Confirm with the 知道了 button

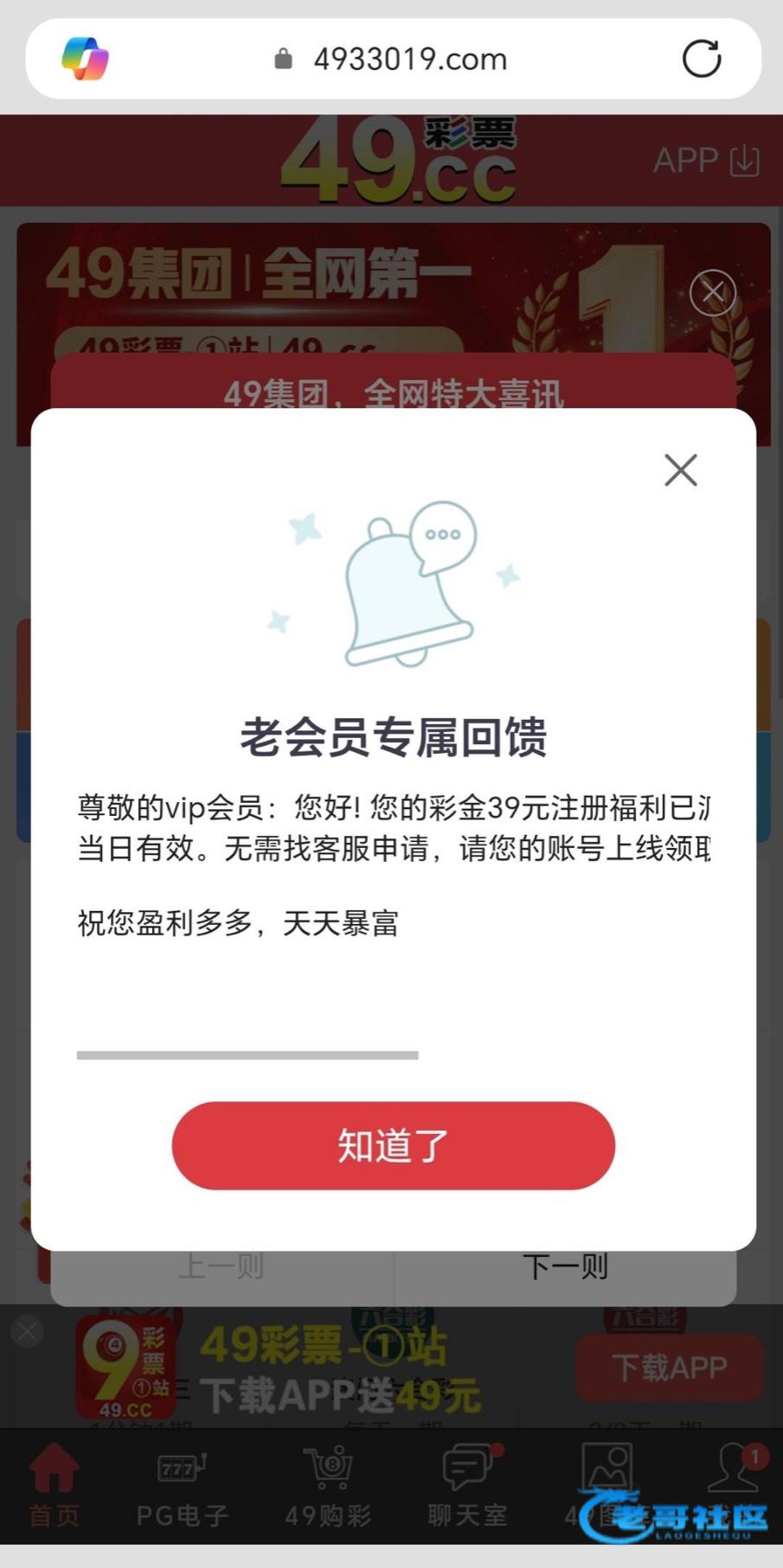pyautogui.click(x=393, y=1145)
